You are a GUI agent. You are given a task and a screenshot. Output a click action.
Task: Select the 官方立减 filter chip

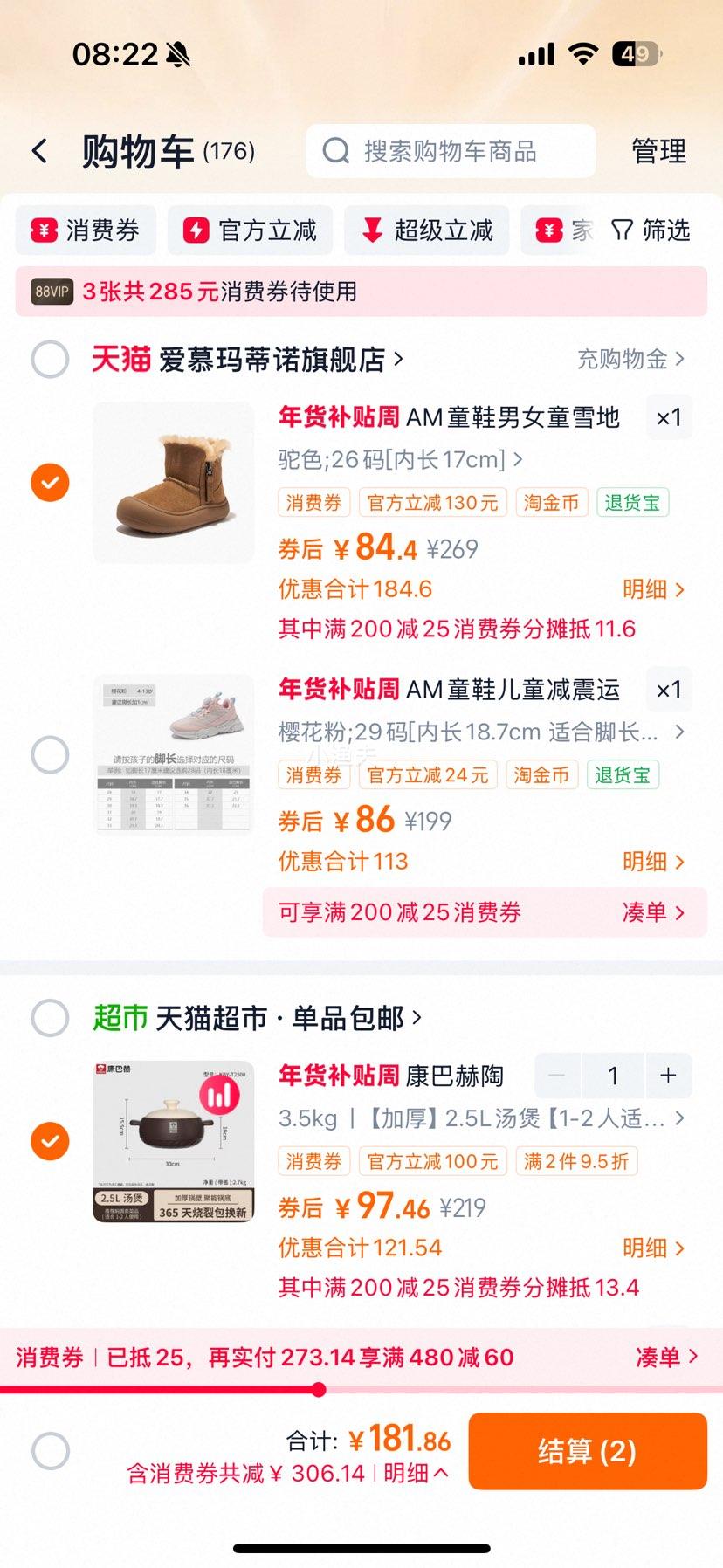tap(250, 230)
